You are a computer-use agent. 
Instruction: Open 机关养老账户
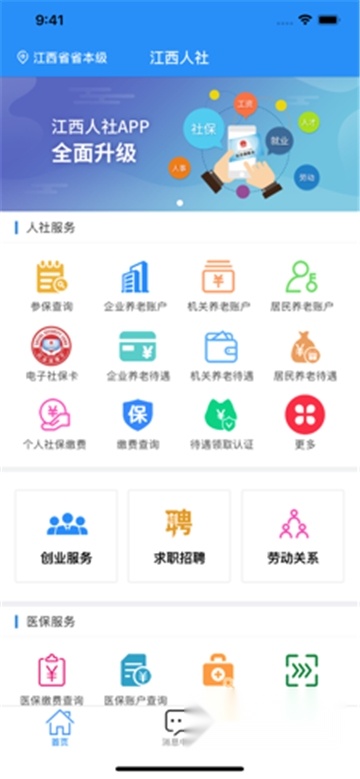click(218, 286)
